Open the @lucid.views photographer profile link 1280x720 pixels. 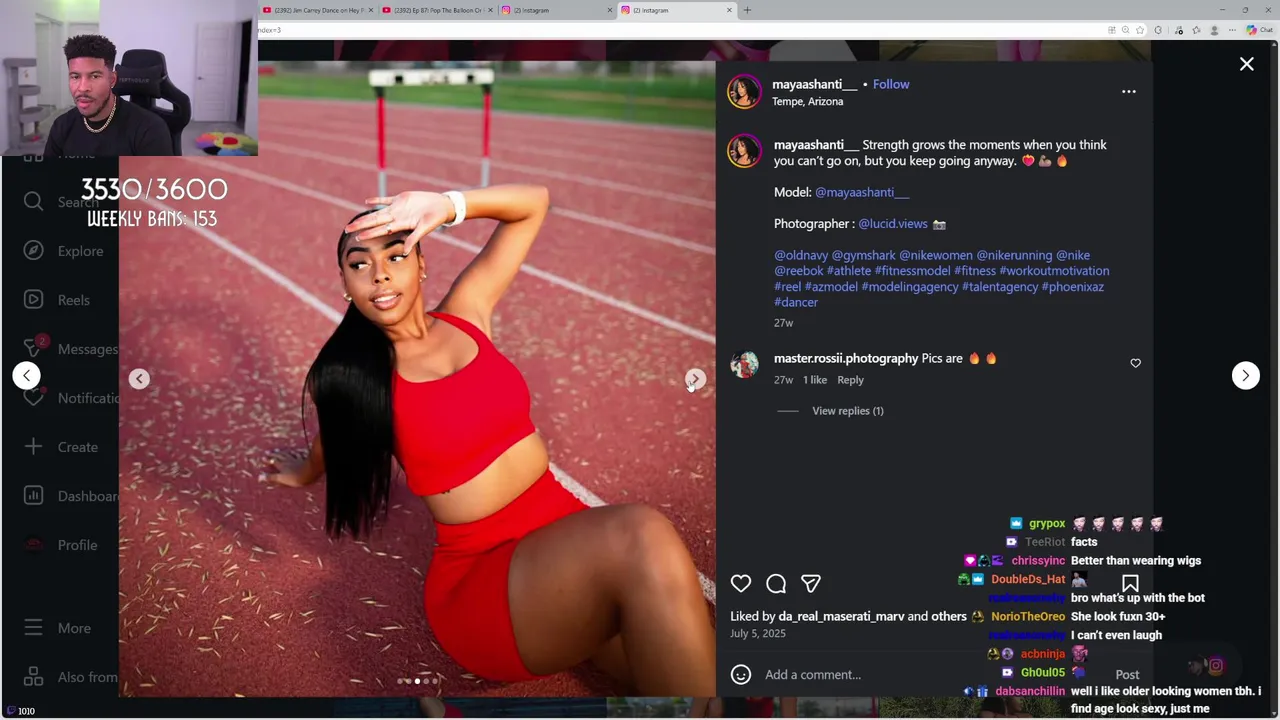pos(892,224)
